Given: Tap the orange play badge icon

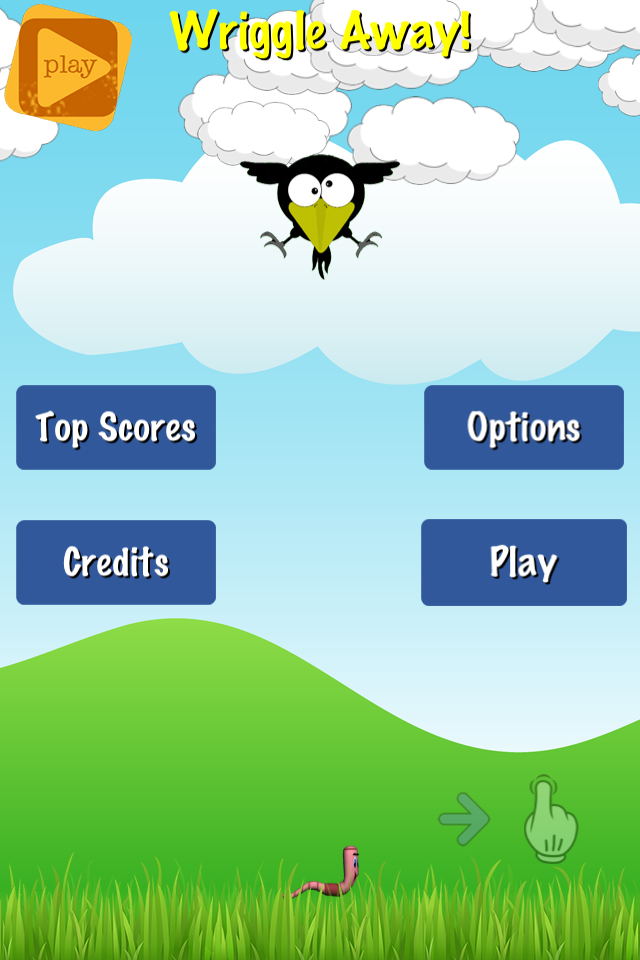Looking at the screenshot, I should 68,67.
